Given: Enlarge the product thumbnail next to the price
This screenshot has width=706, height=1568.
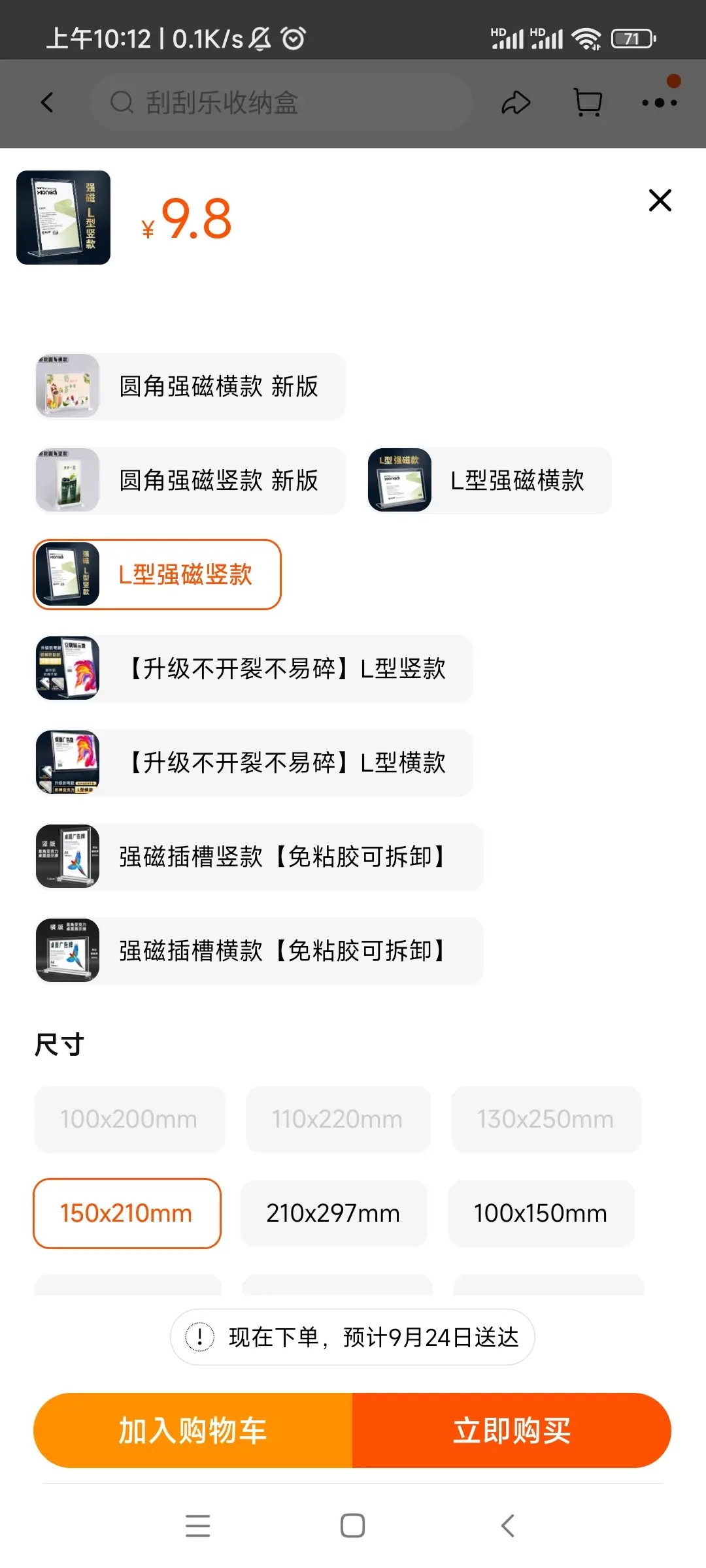Looking at the screenshot, I should click(x=63, y=218).
